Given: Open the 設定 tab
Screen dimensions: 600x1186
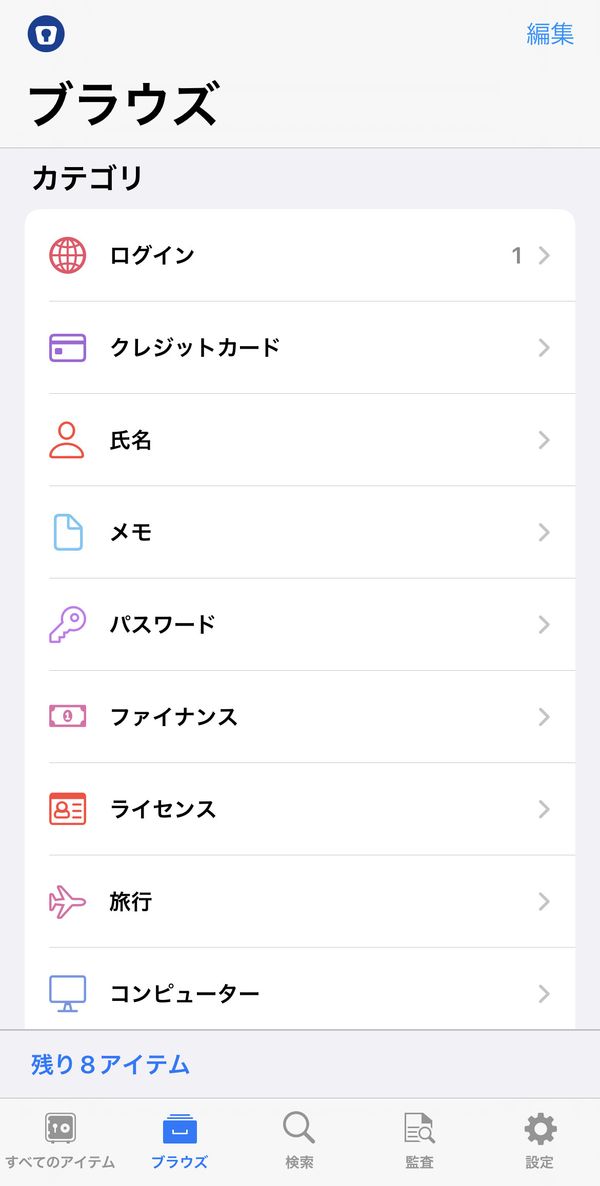Looking at the screenshot, I should (x=540, y=1141).
